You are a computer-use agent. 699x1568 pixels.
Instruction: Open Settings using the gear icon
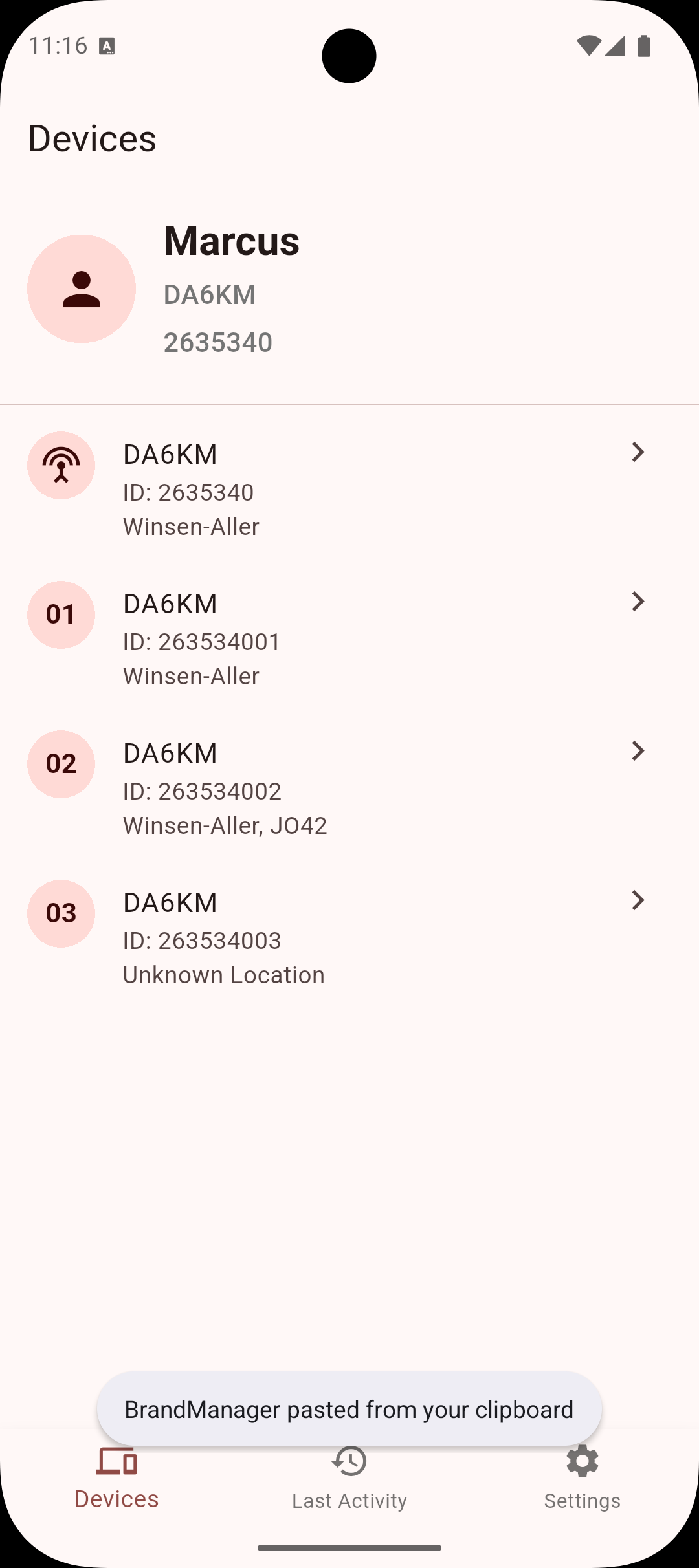pyautogui.click(x=582, y=1461)
